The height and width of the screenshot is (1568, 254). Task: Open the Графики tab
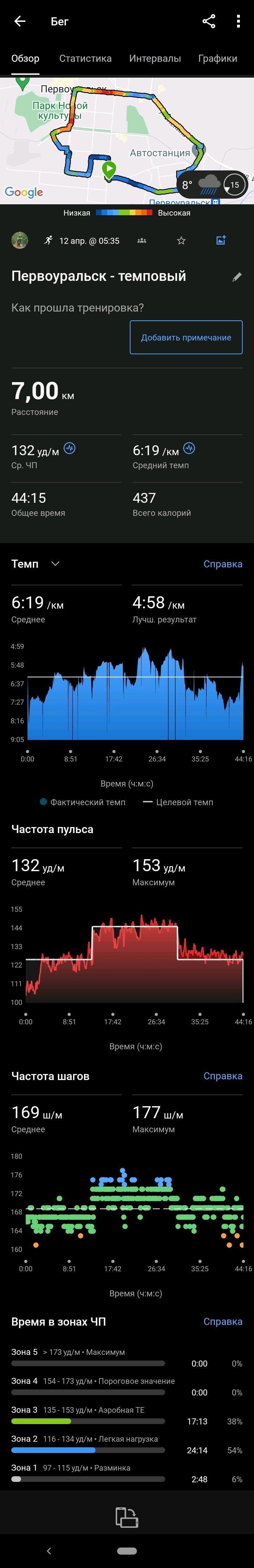click(217, 59)
